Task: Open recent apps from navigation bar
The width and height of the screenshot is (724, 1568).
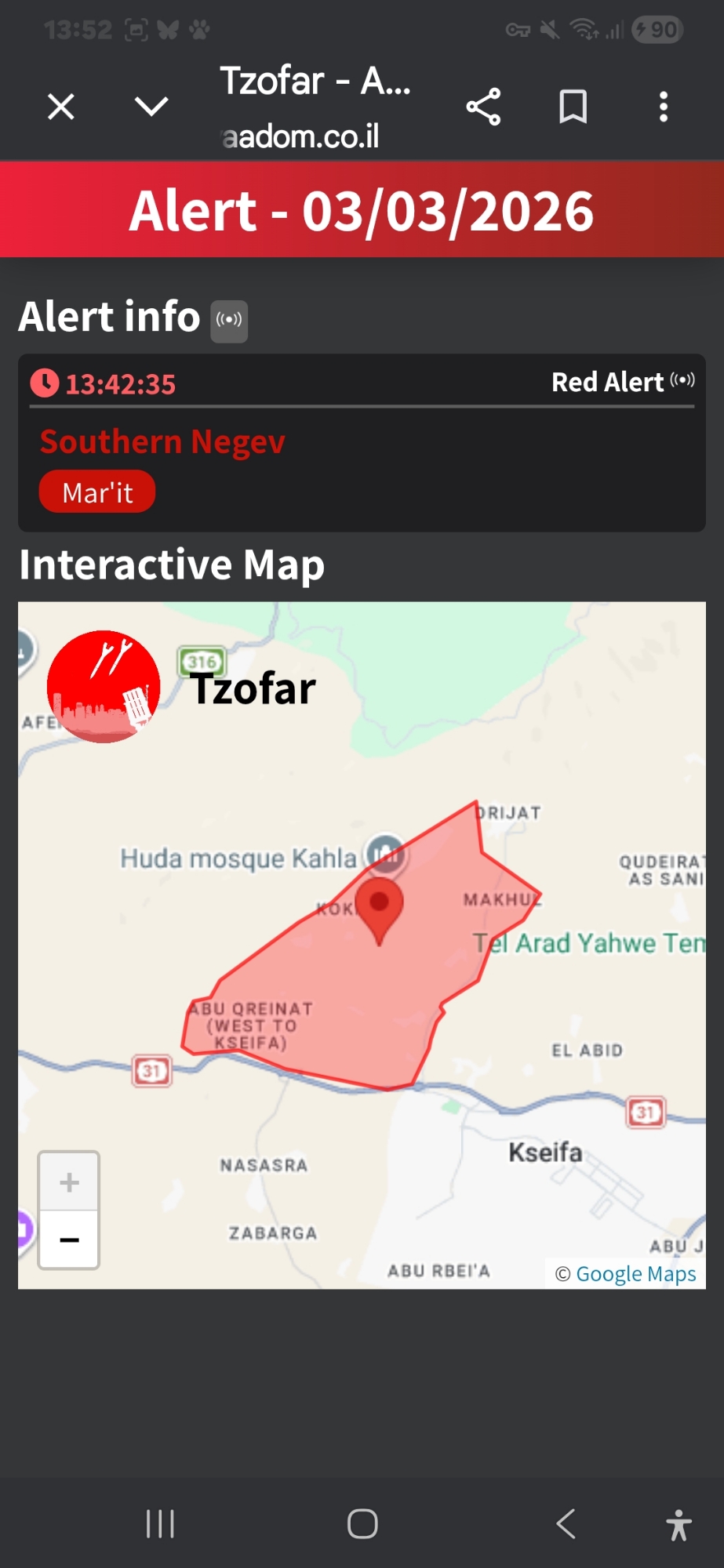Action: click(160, 1524)
